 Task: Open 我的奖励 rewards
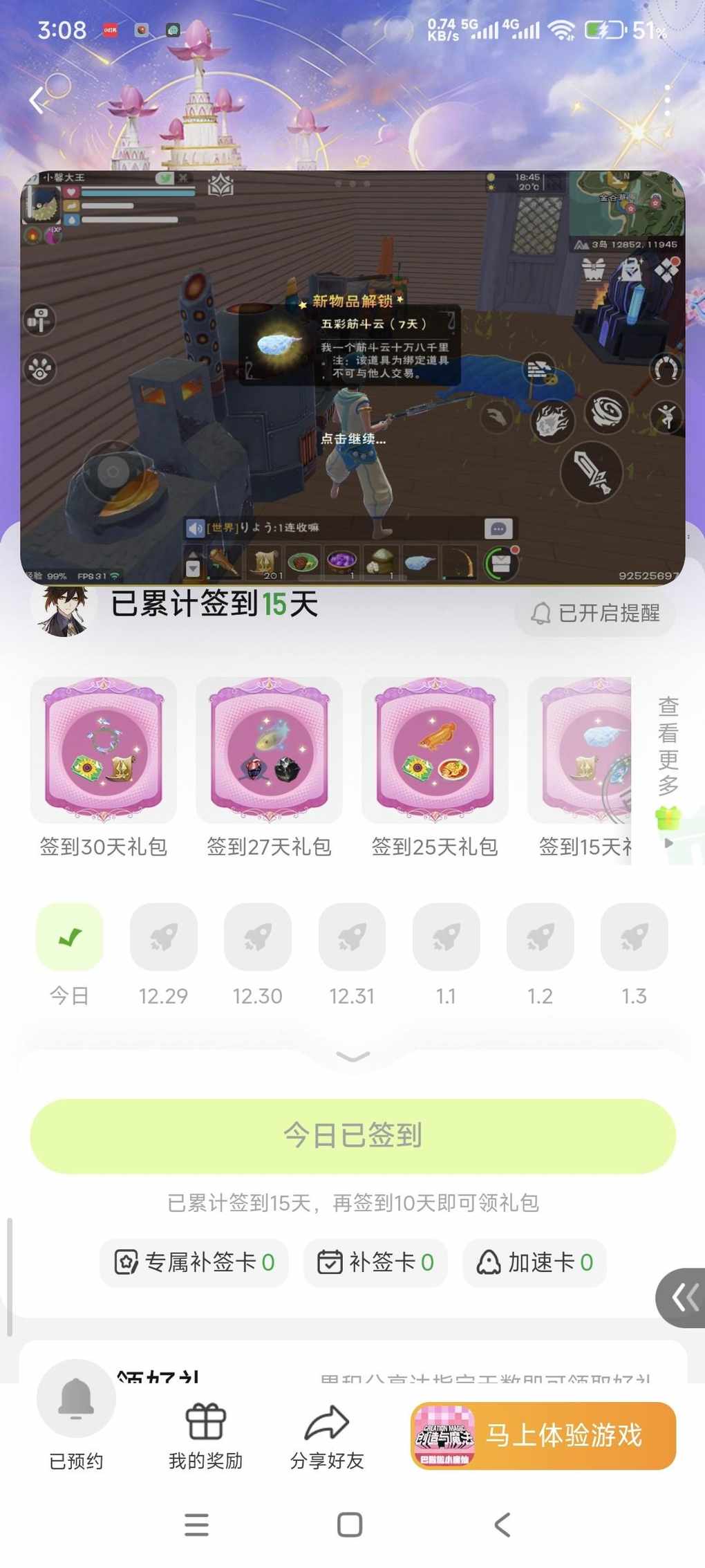point(205,1435)
